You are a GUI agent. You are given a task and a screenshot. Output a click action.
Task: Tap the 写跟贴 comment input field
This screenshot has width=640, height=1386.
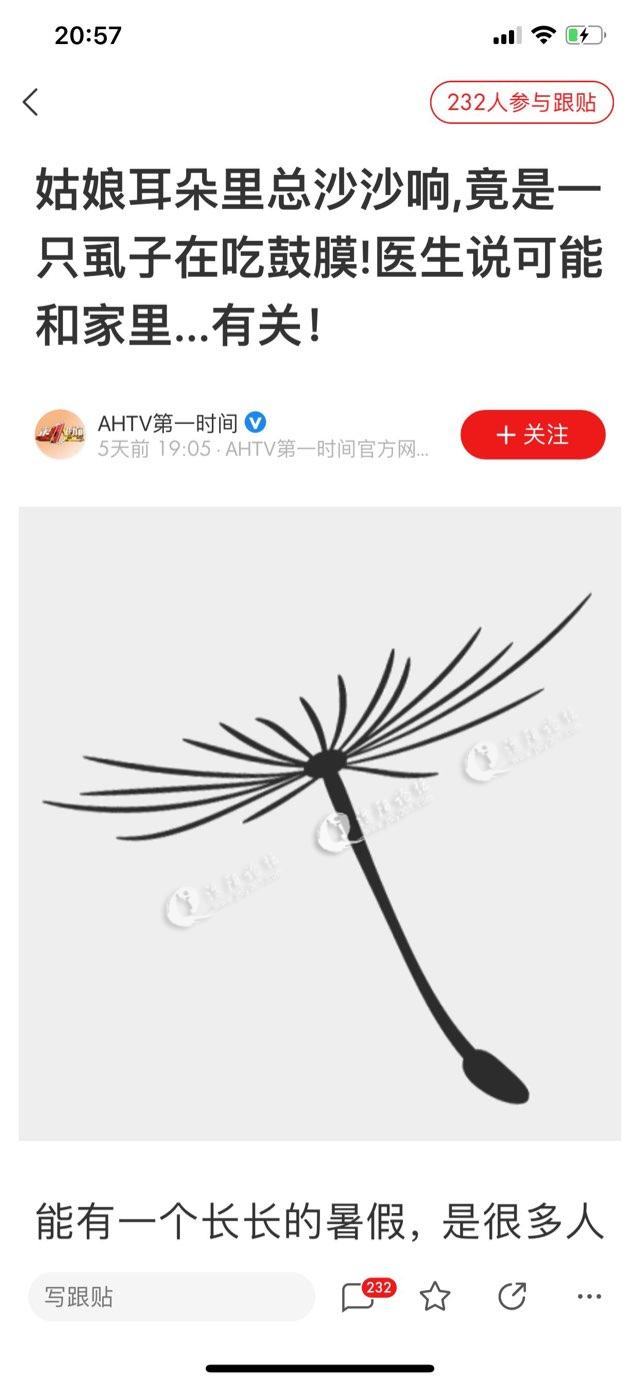tap(170, 1297)
